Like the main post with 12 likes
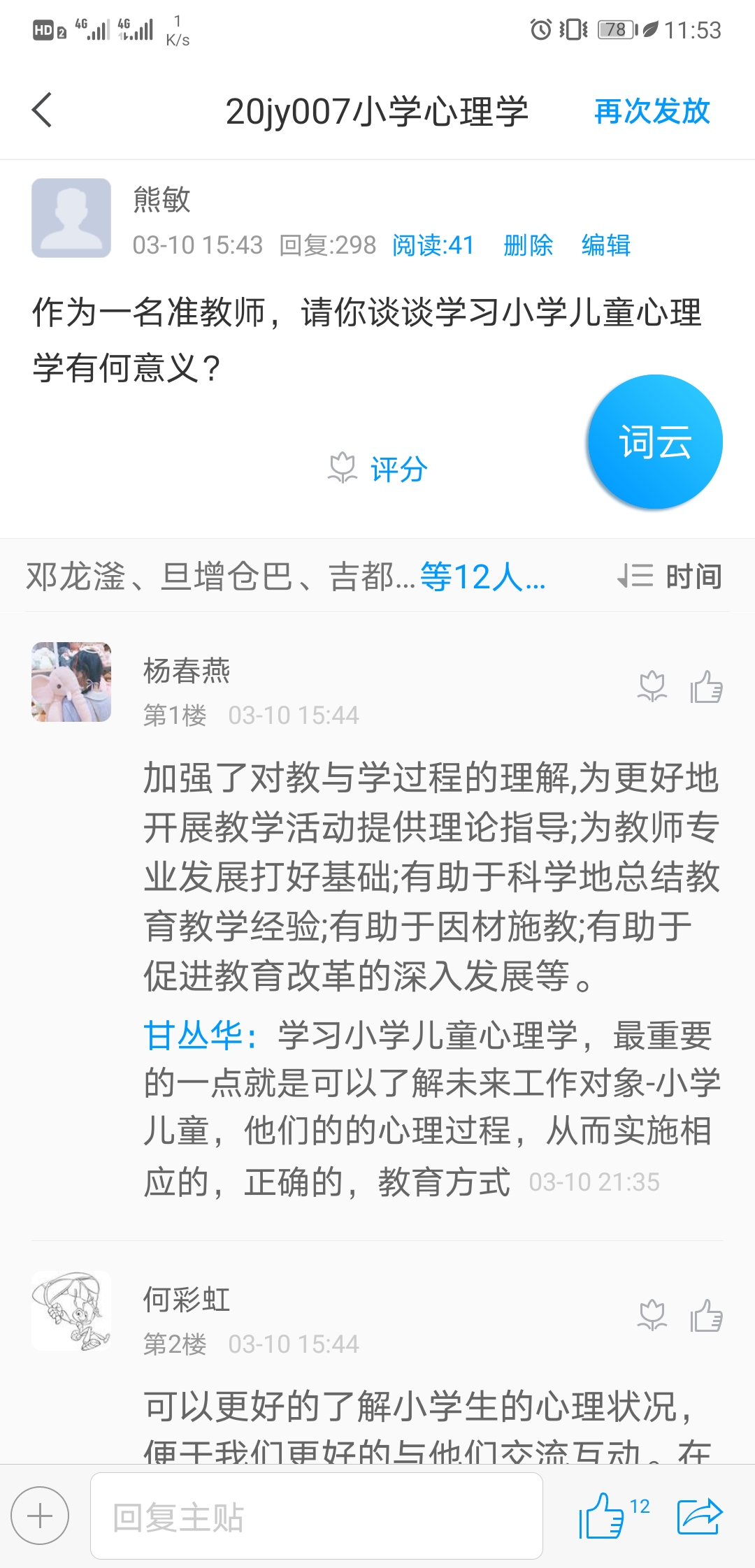The image size is (755, 1568). click(x=603, y=1516)
